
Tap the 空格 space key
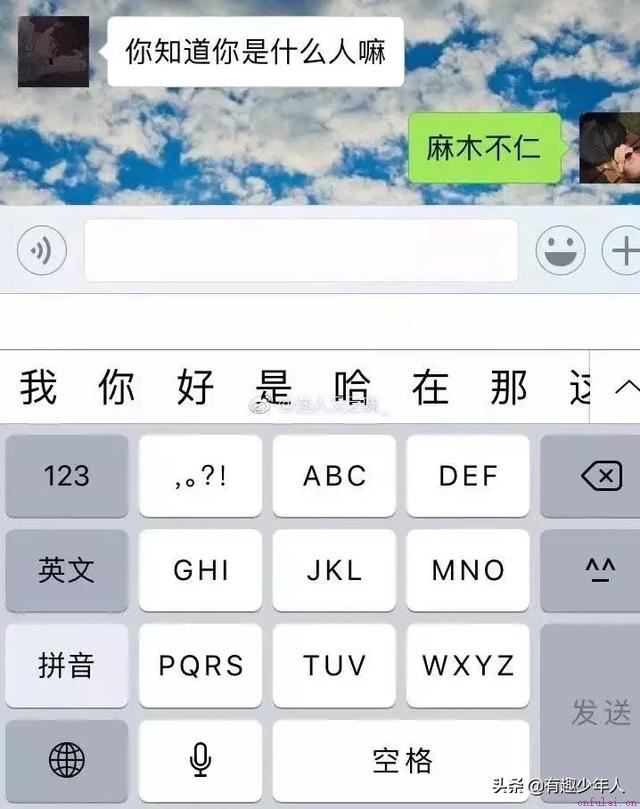[402, 761]
